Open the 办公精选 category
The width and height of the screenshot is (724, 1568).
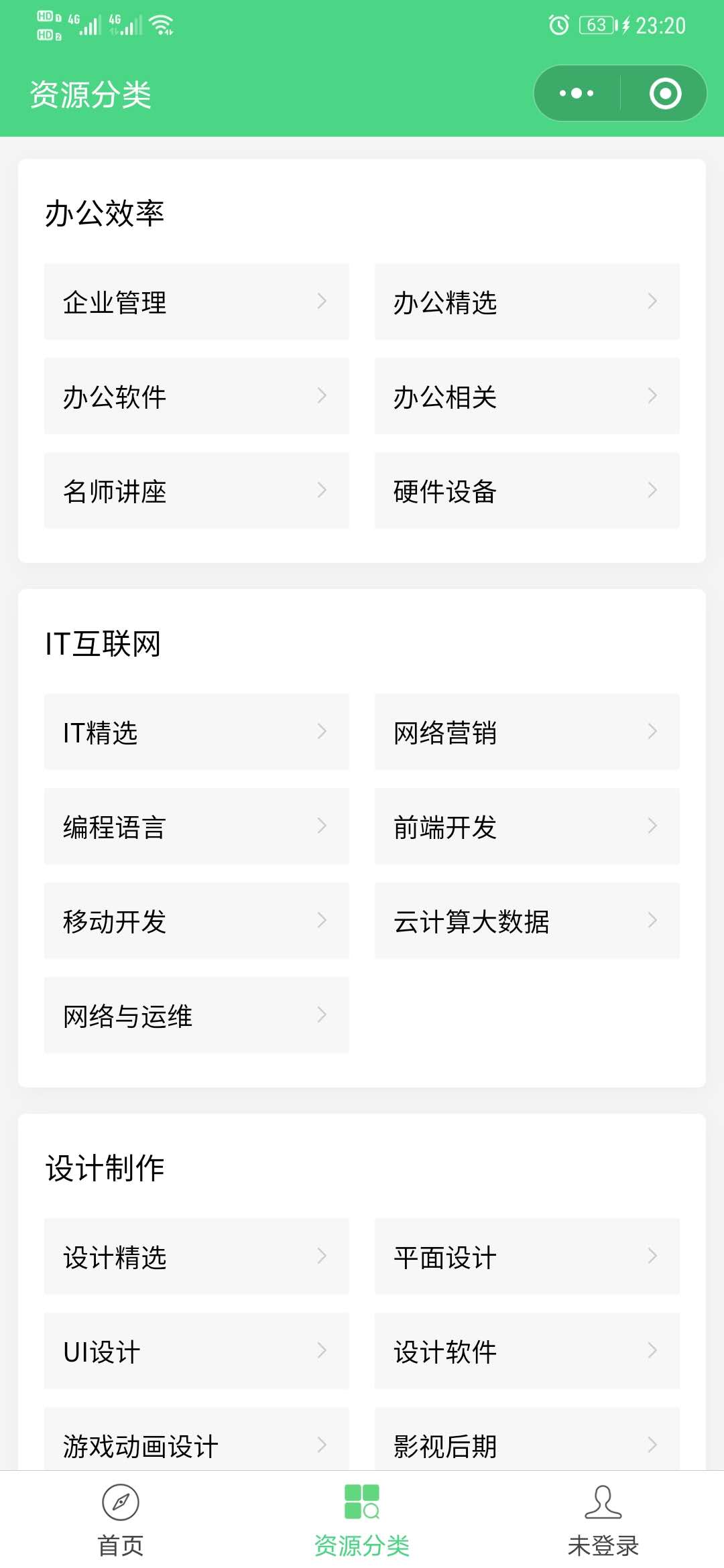527,302
